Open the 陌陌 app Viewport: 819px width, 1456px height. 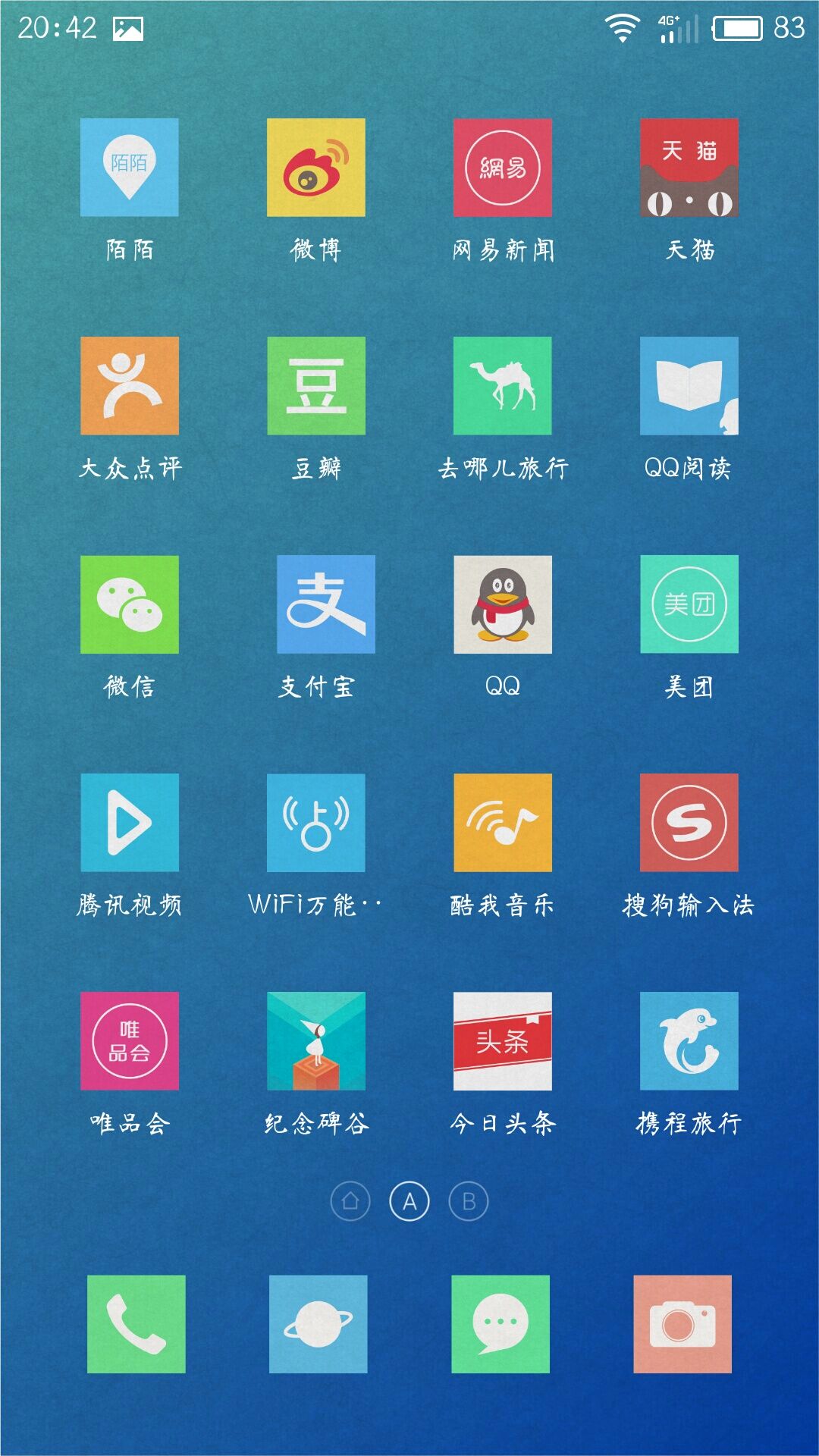130,168
